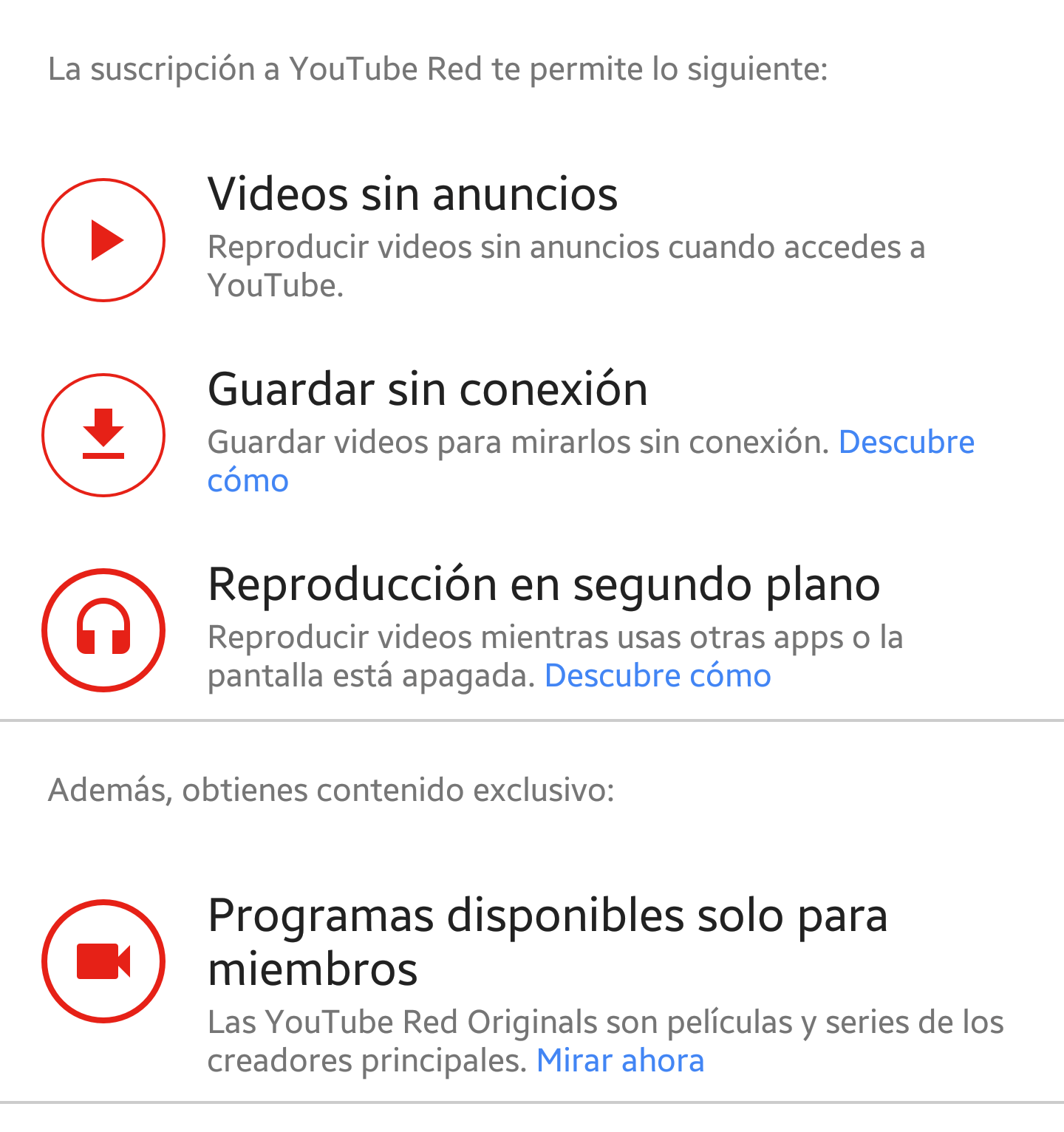Open 'Descubre cómo' link under Guardar sin conexión
Screen dimensions: 1064x1132
(906, 443)
